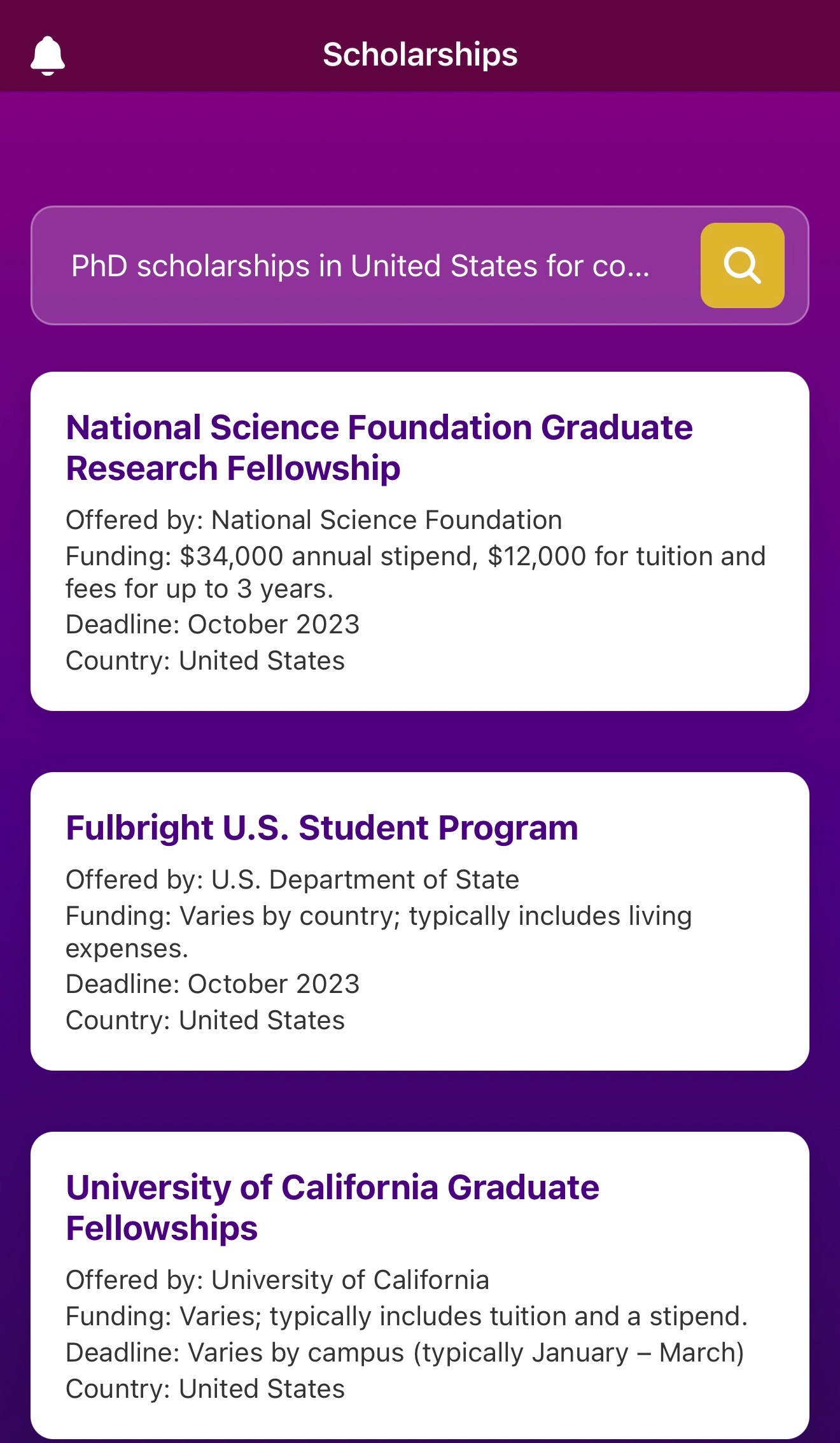Tap the Fulbright U.S. Student Program title
This screenshot has width=840, height=1443.
322,827
